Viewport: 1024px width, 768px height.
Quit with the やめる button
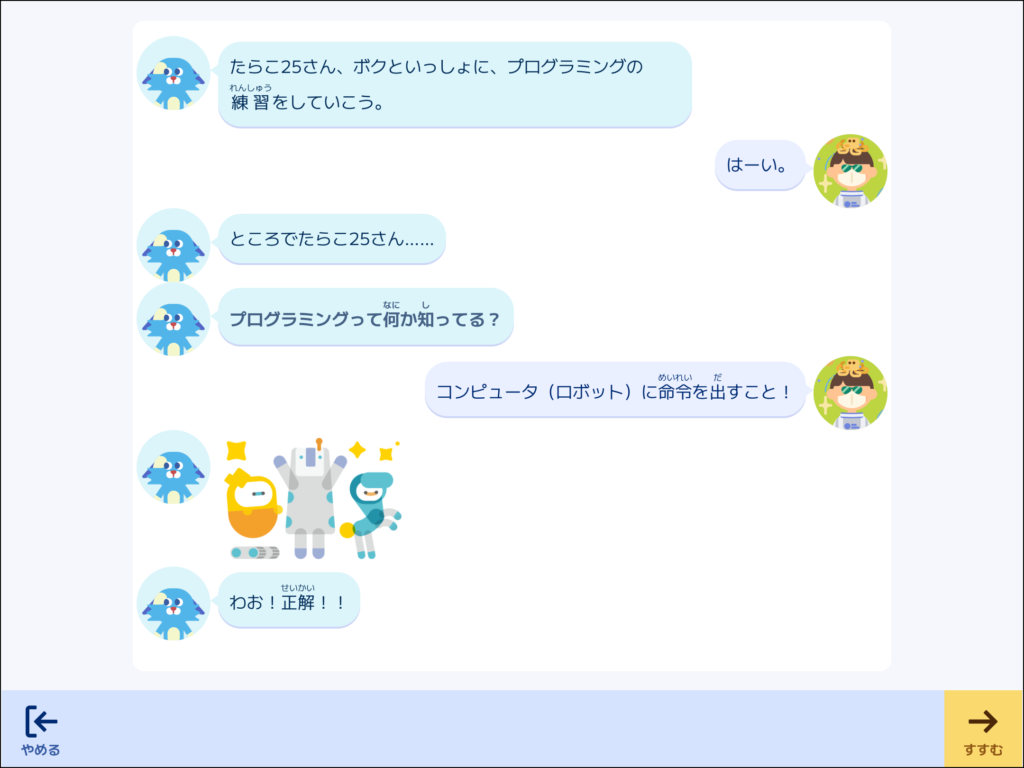coord(41,730)
